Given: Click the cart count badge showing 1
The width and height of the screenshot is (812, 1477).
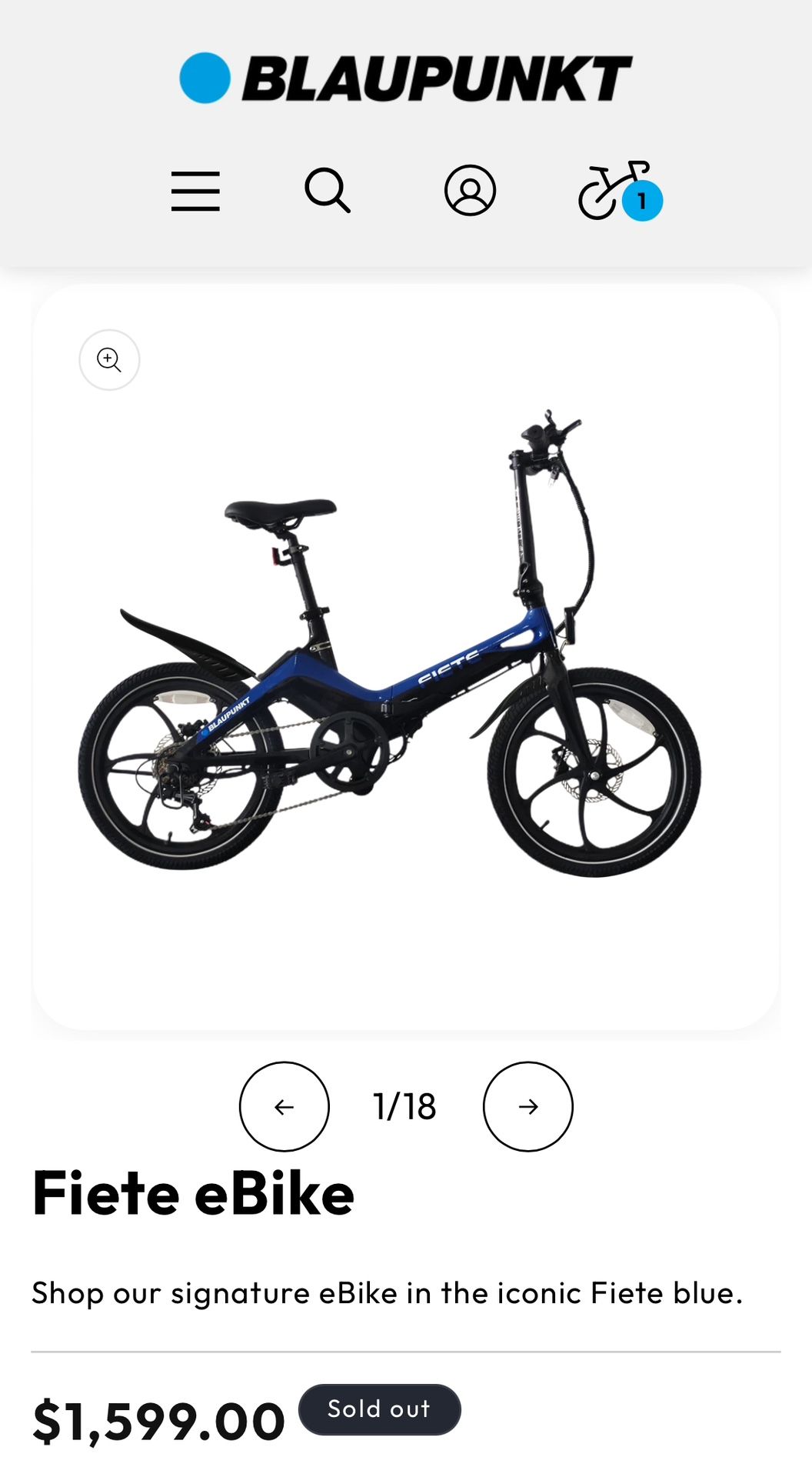Looking at the screenshot, I should tap(644, 200).
